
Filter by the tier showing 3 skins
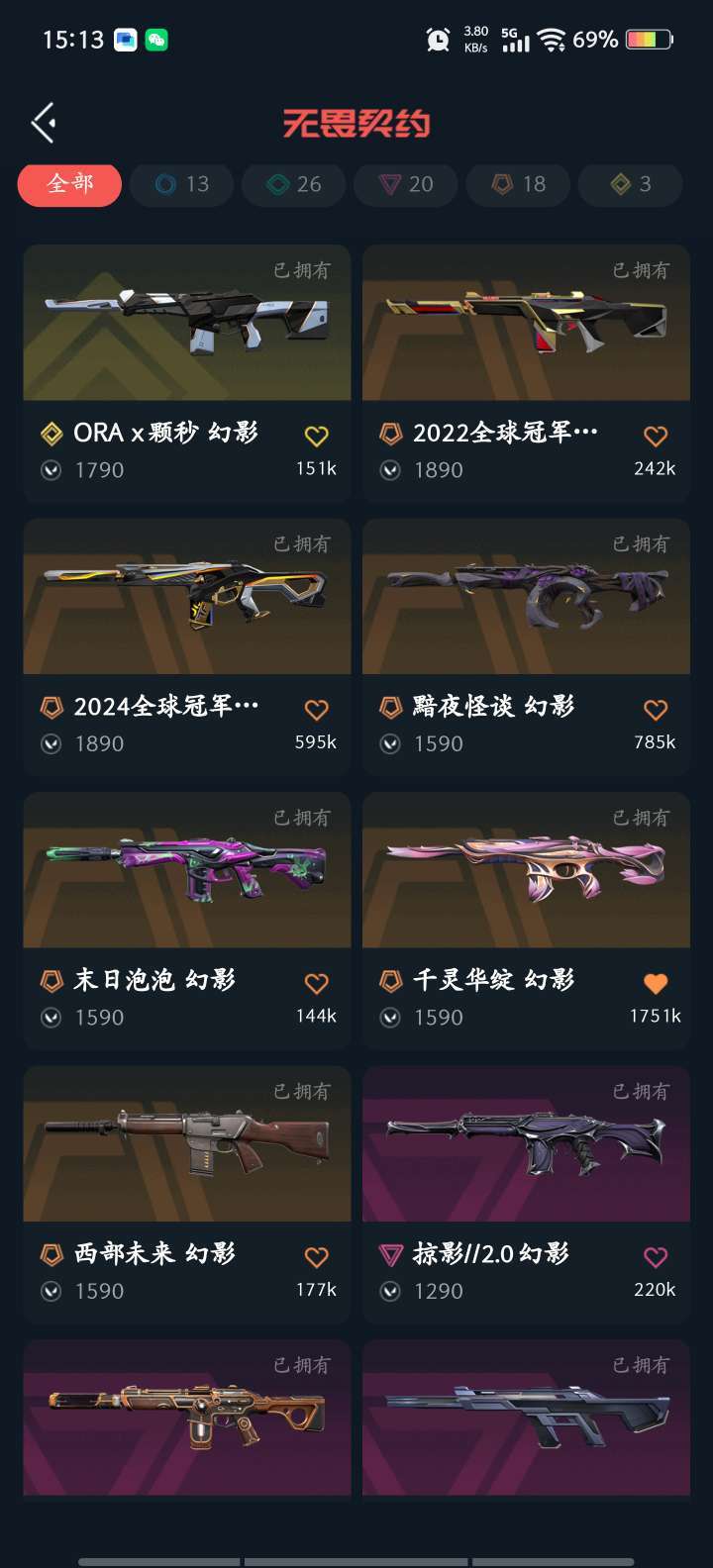(631, 184)
